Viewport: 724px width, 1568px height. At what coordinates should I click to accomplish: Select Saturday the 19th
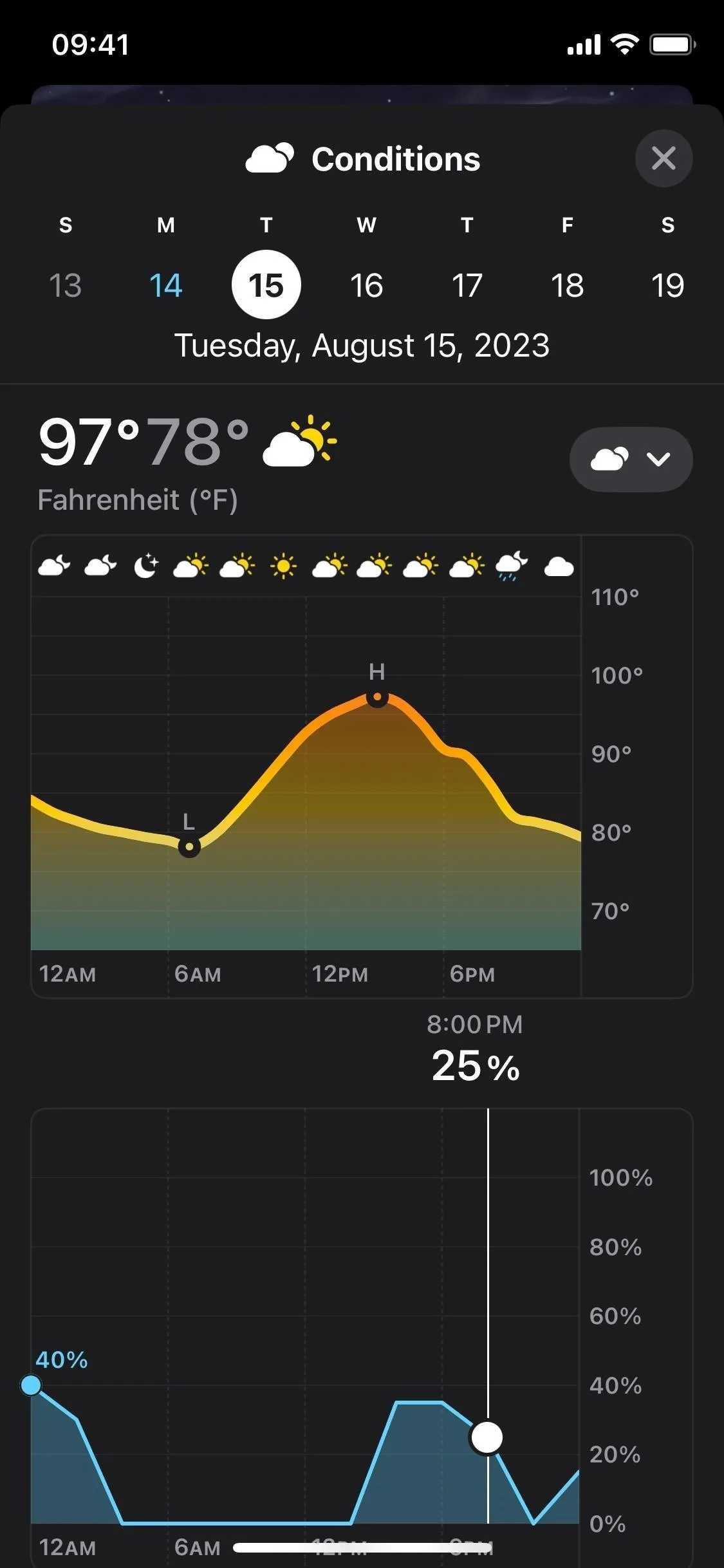tap(668, 285)
